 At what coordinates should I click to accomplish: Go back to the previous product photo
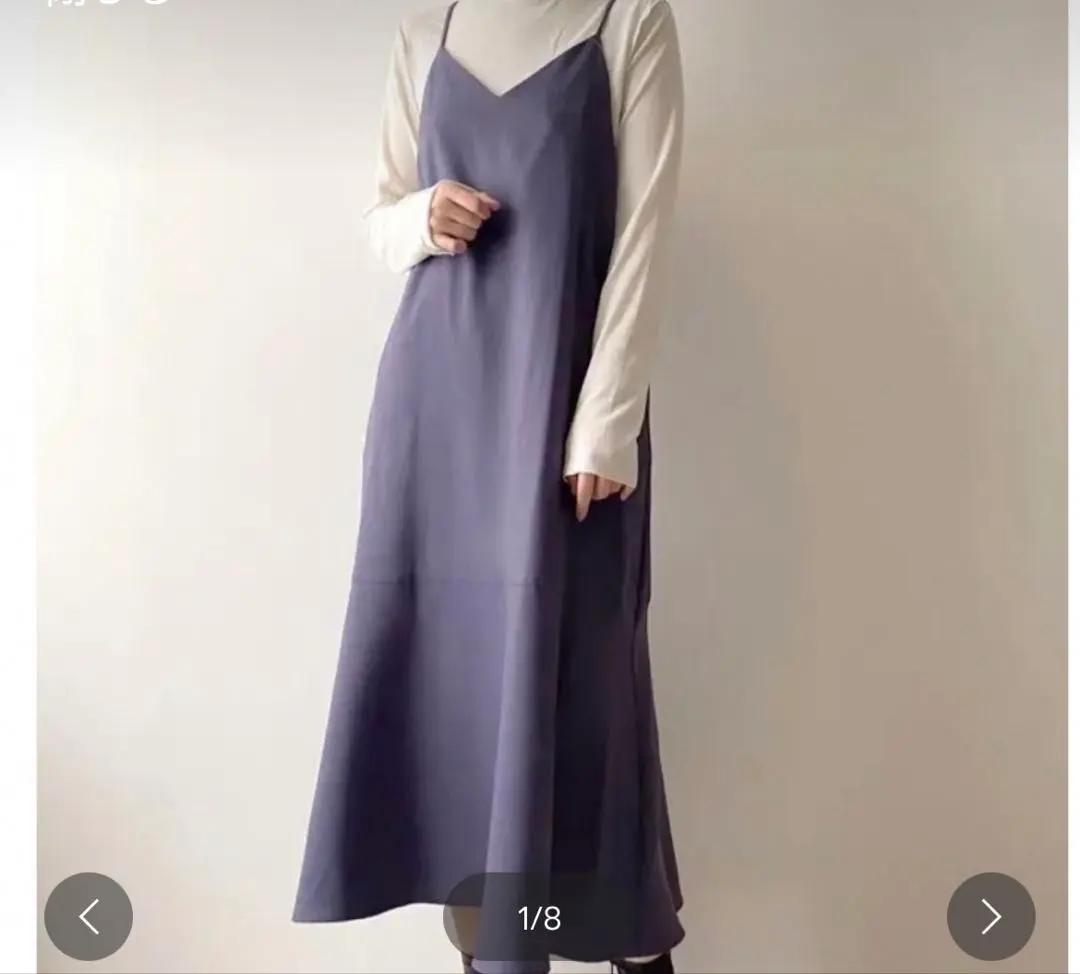(x=89, y=916)
